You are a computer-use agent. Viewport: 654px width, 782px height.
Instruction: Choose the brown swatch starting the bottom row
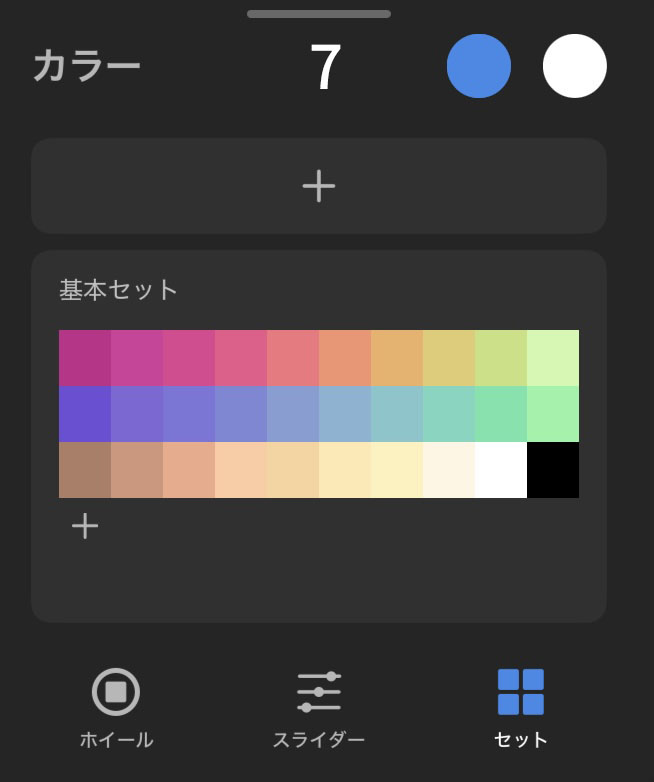pyautogui.click(x=85, y=470)
